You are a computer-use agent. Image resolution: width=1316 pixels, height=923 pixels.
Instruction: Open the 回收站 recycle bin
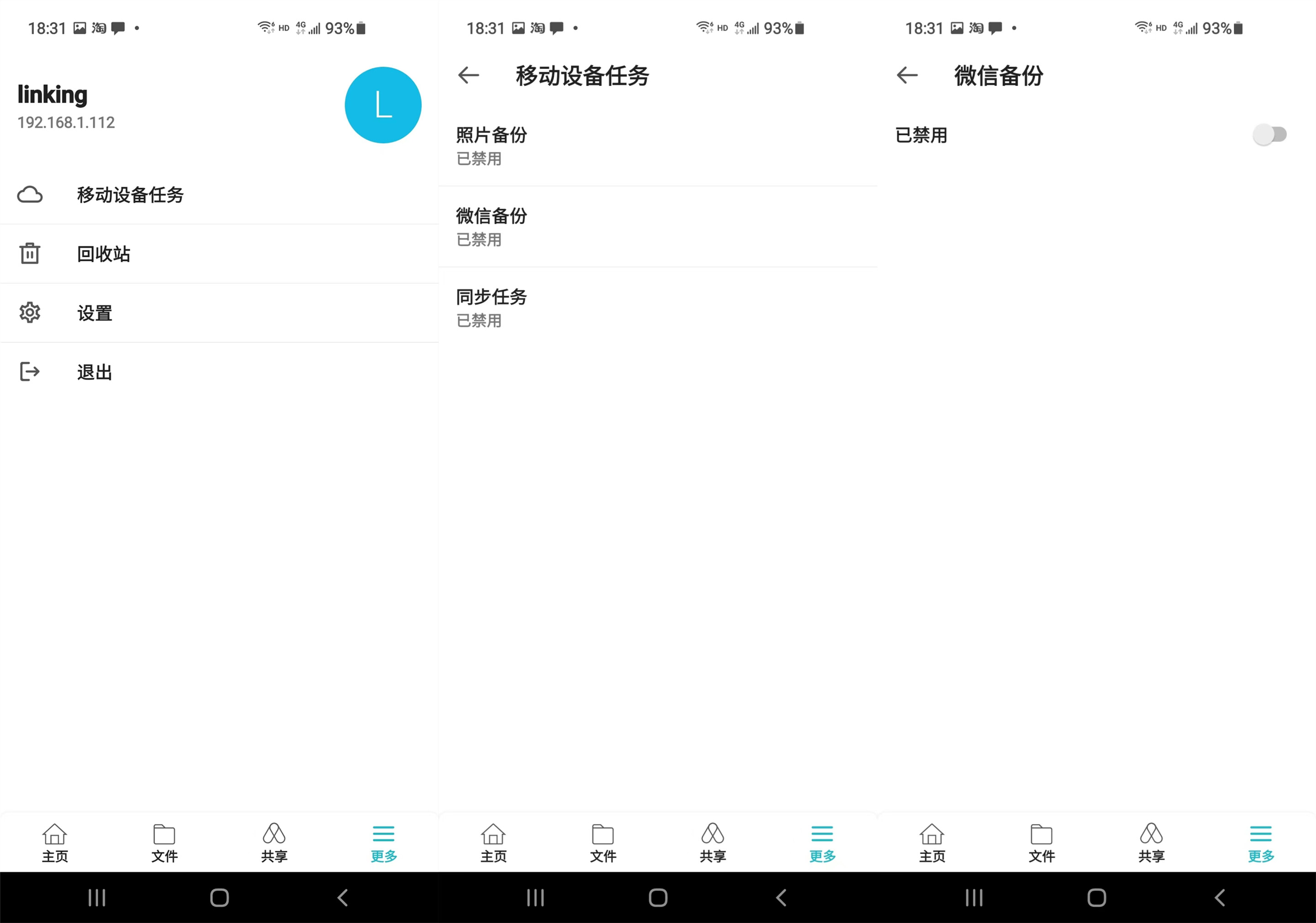coord(104,254)
